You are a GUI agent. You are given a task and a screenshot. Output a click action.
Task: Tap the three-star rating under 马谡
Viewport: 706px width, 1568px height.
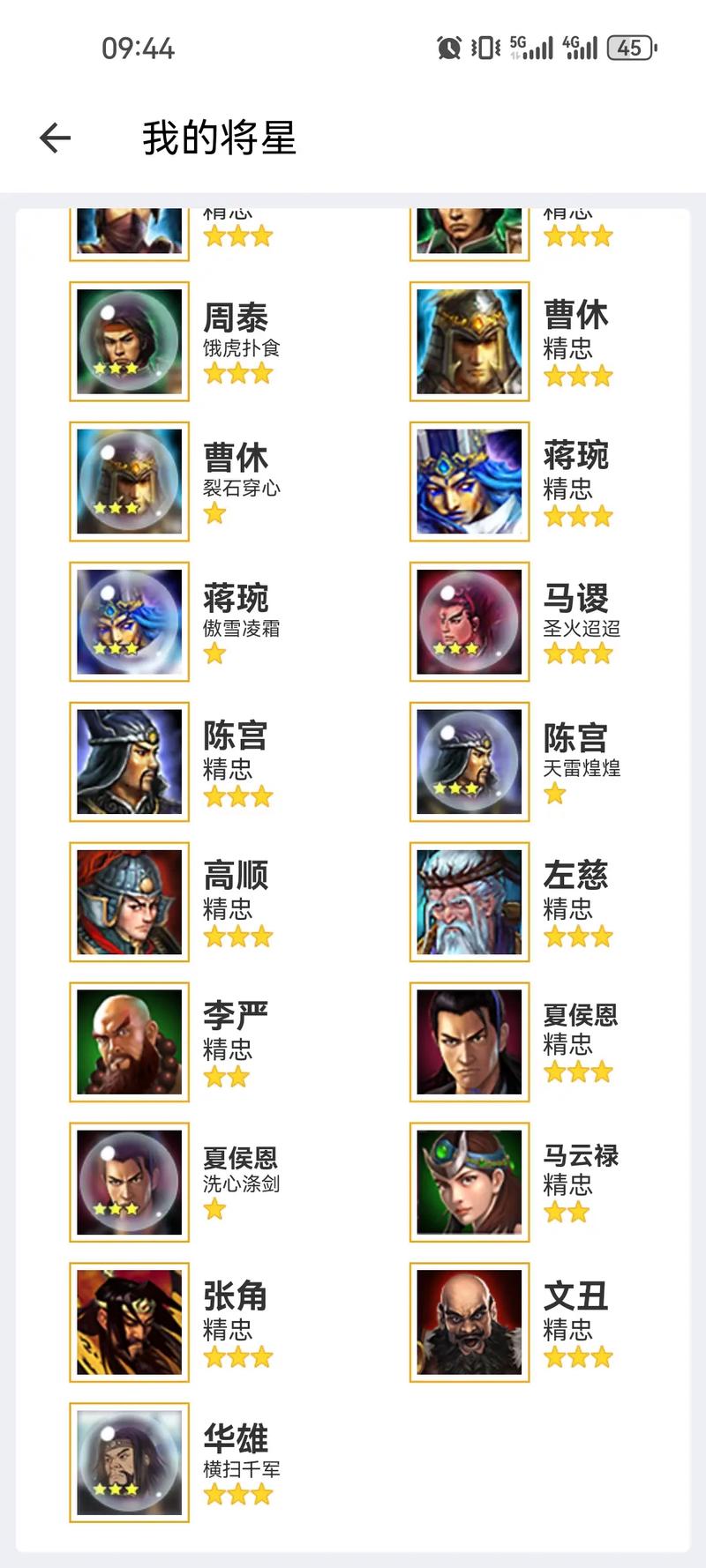[x=577, y=653]
